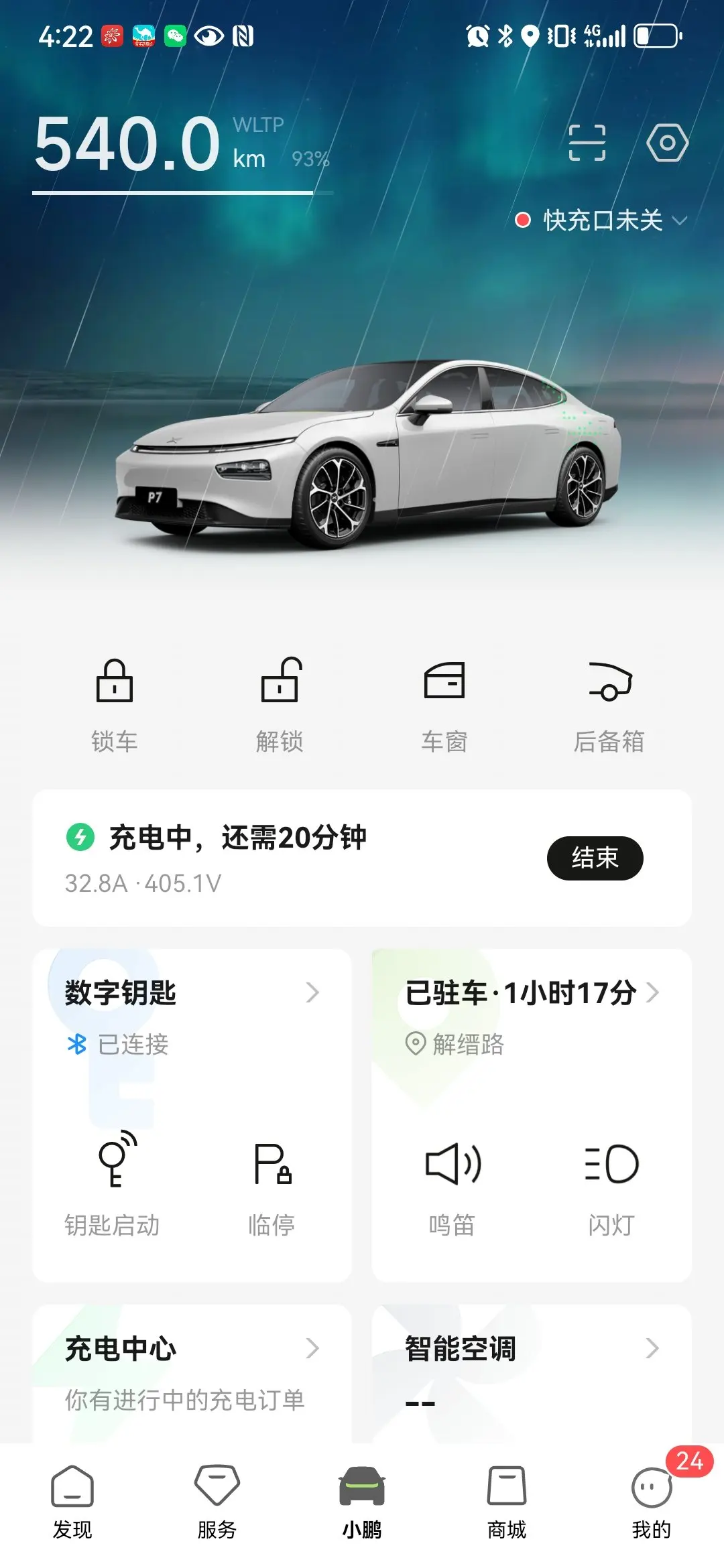Tap 结束 to end charging

[x=595, y=858]
